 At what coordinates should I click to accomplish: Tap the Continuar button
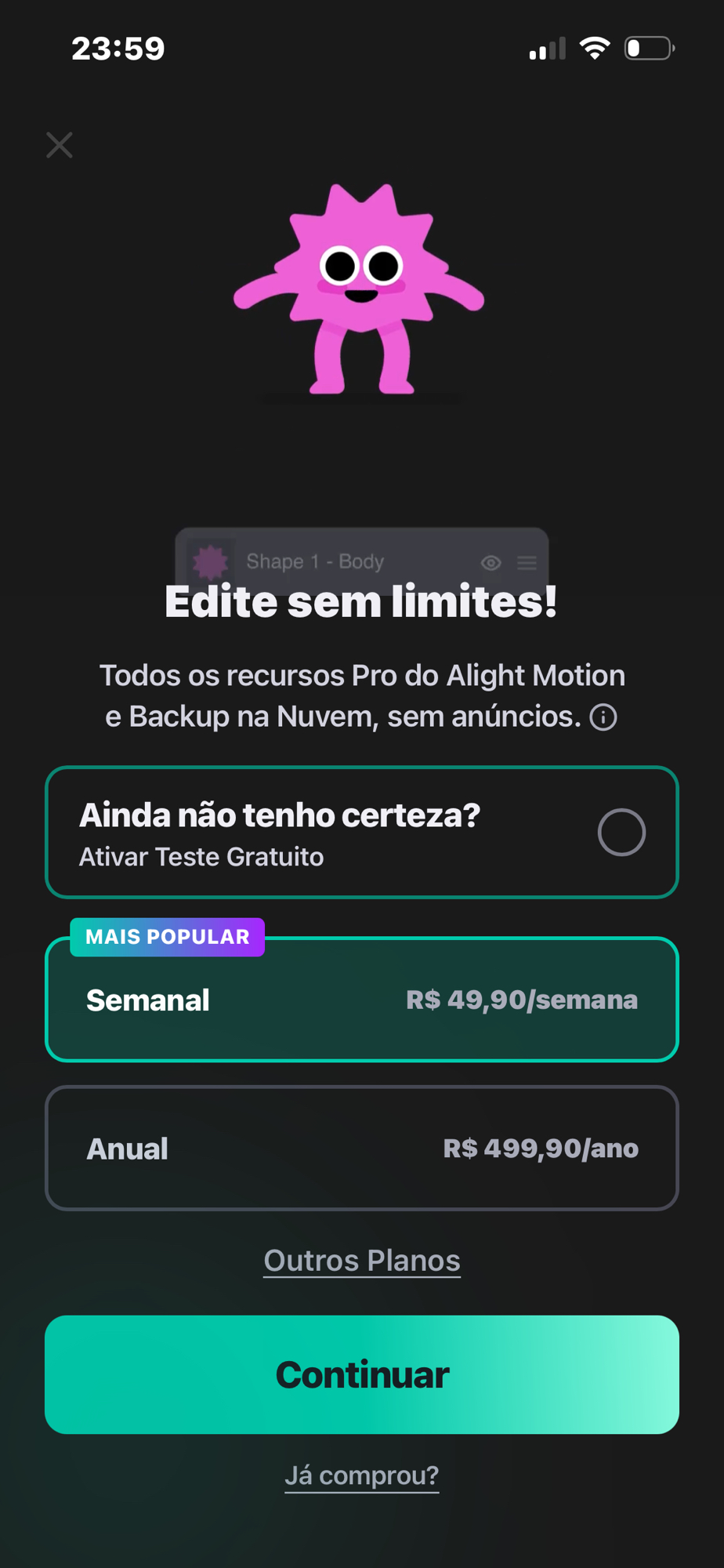pyautogui.click(x=362, y=1374)
